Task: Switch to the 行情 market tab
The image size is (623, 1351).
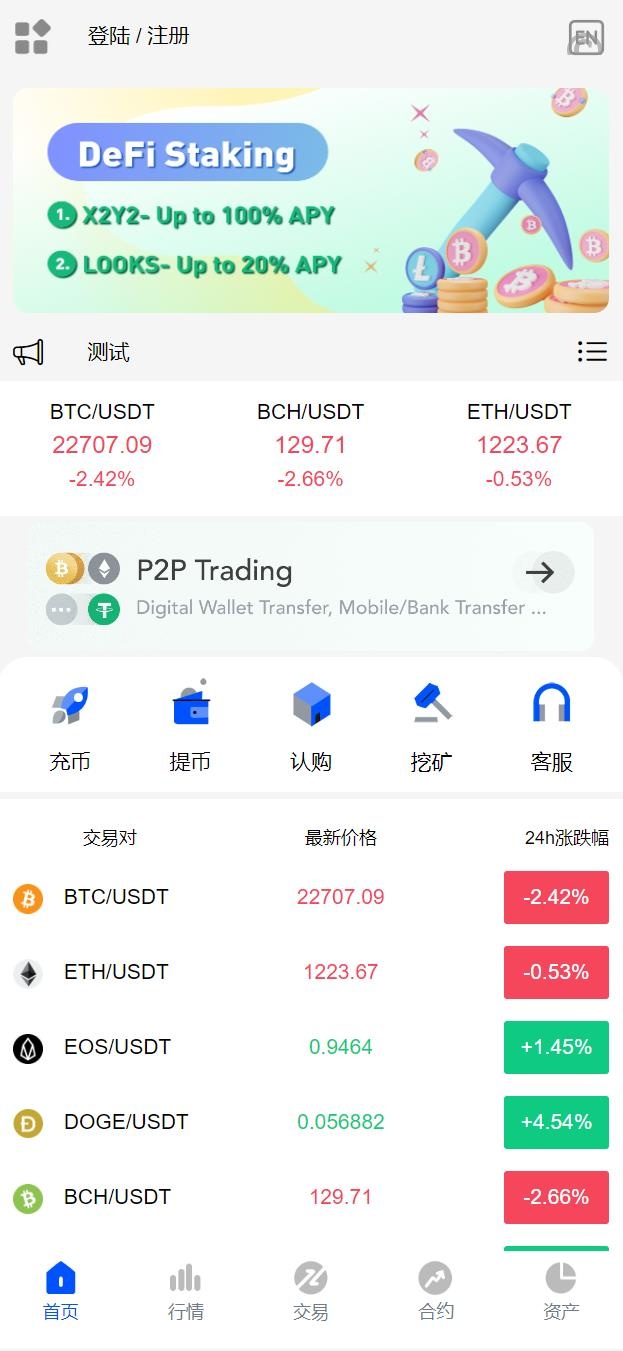Action: pos(186,1291)
